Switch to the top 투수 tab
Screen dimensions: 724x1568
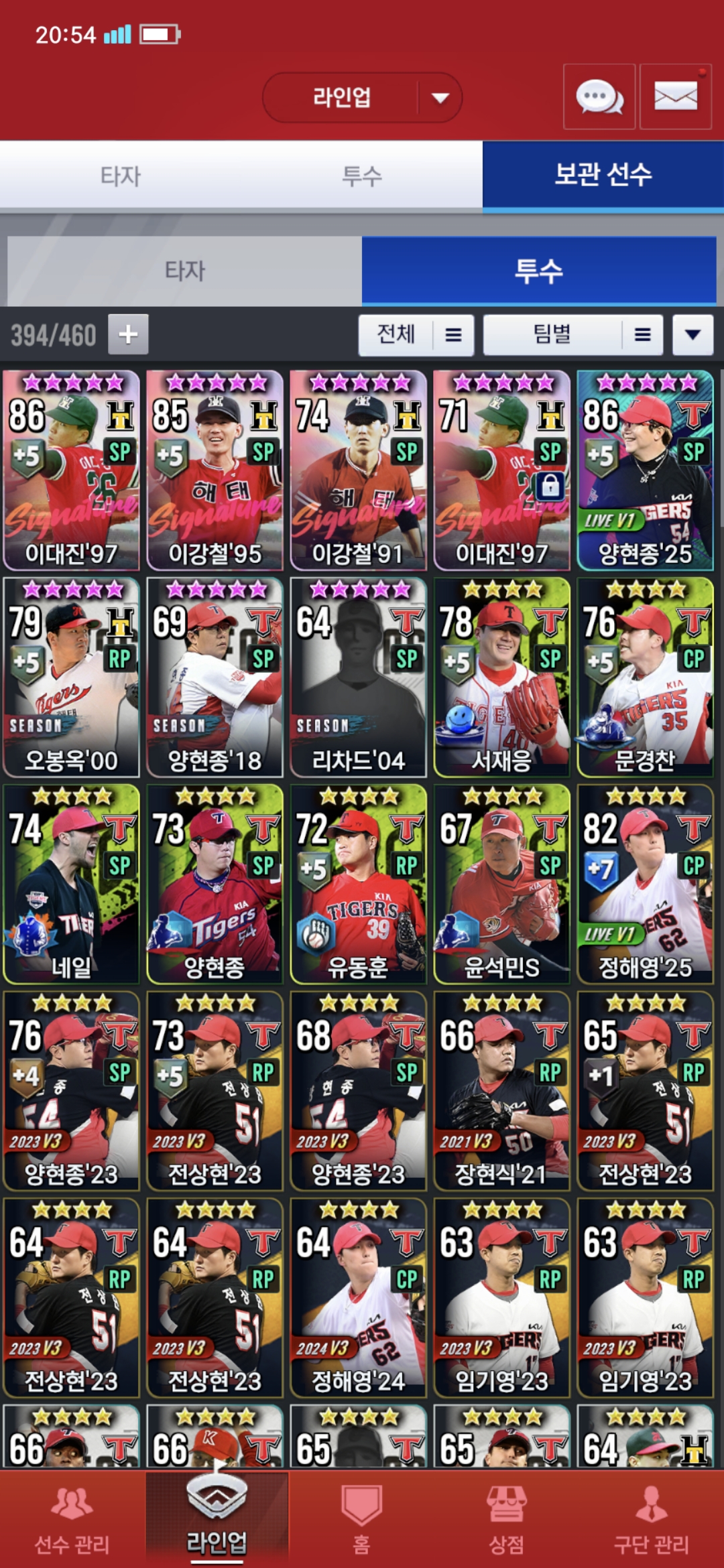pyautogui.click(x=362, y=176)
